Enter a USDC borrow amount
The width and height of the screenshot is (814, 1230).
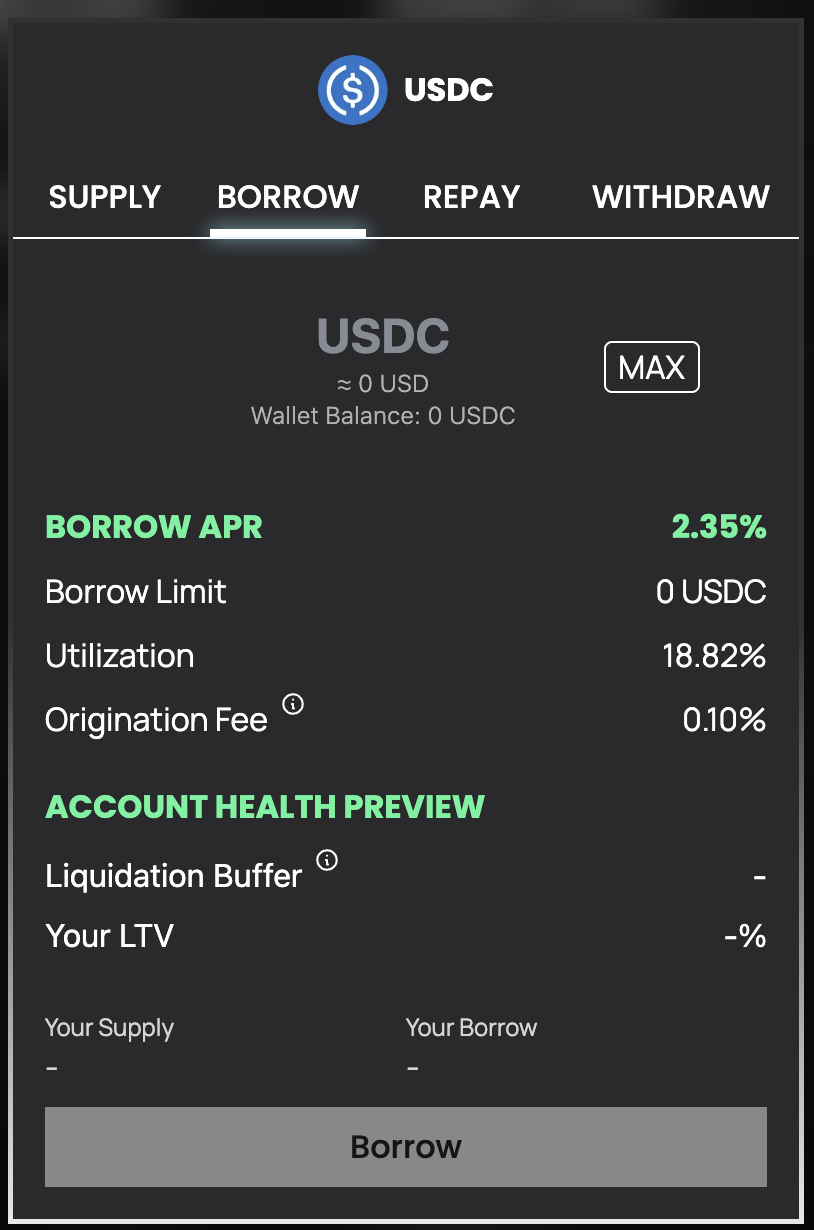pyautogui.click(x=383, y=338)
